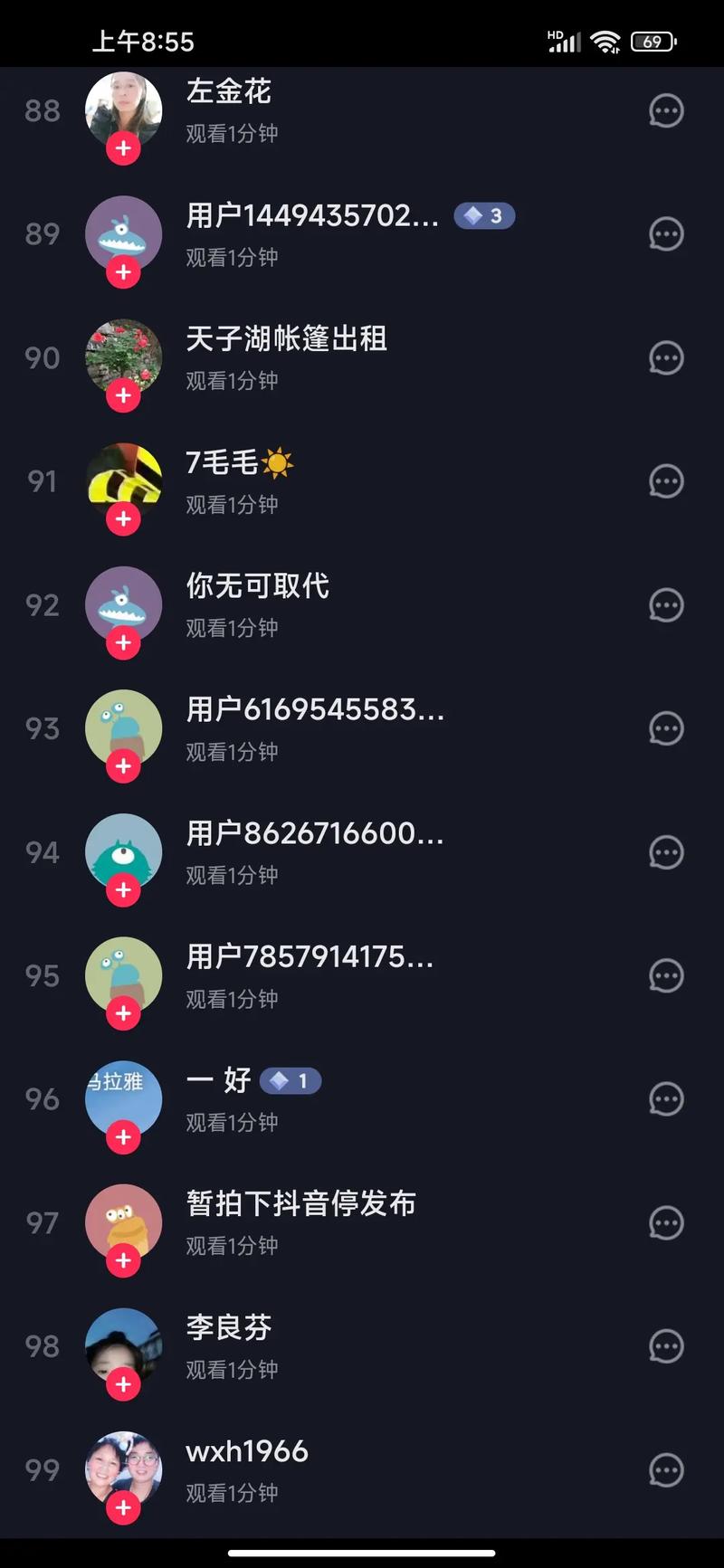The width and height of the screenshot is (724, 1568).
Task: Tap the username 用户6169545583
Action: tap(315, 710)
